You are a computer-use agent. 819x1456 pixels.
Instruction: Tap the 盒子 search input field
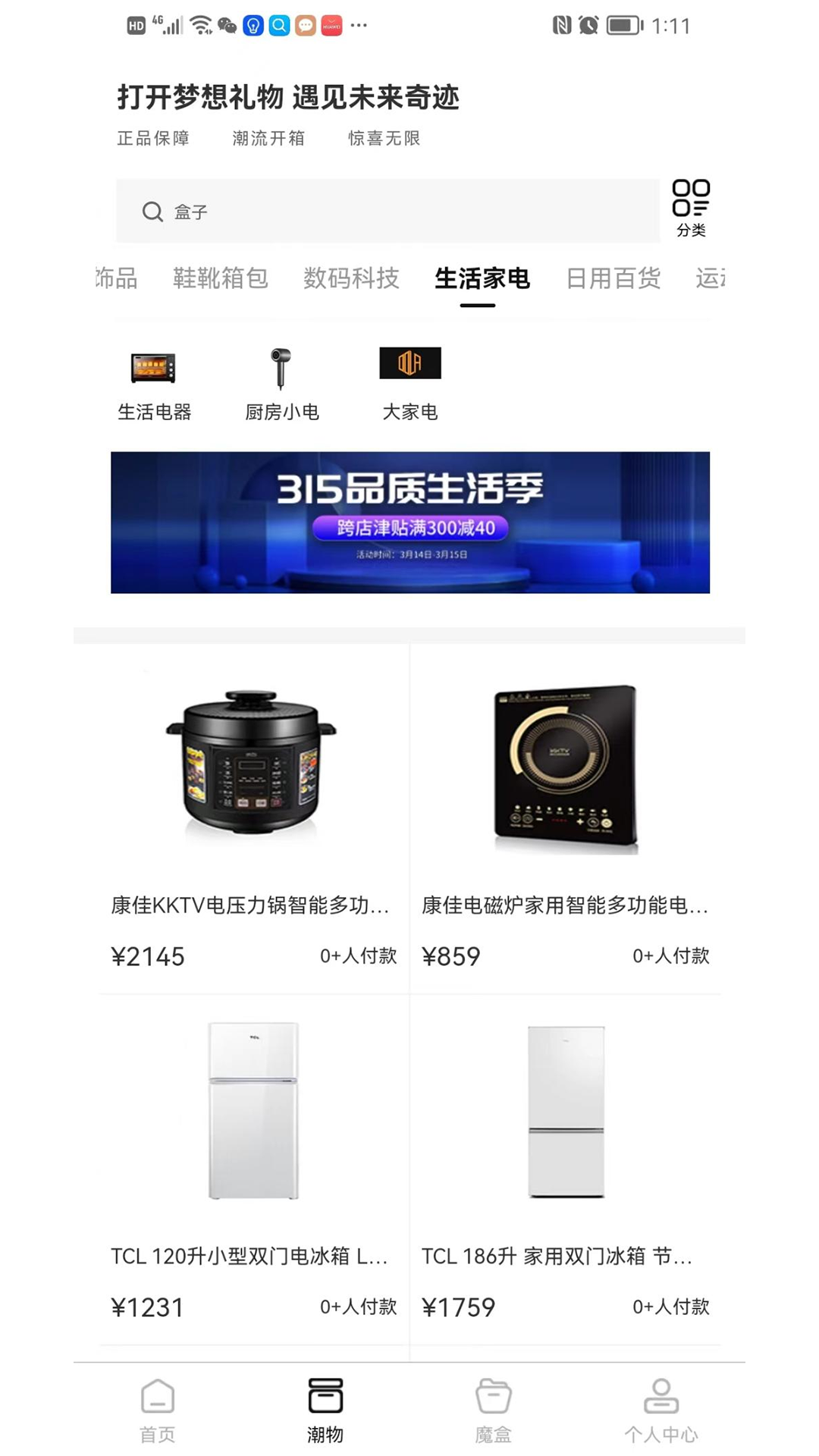[x=341, y=211]
